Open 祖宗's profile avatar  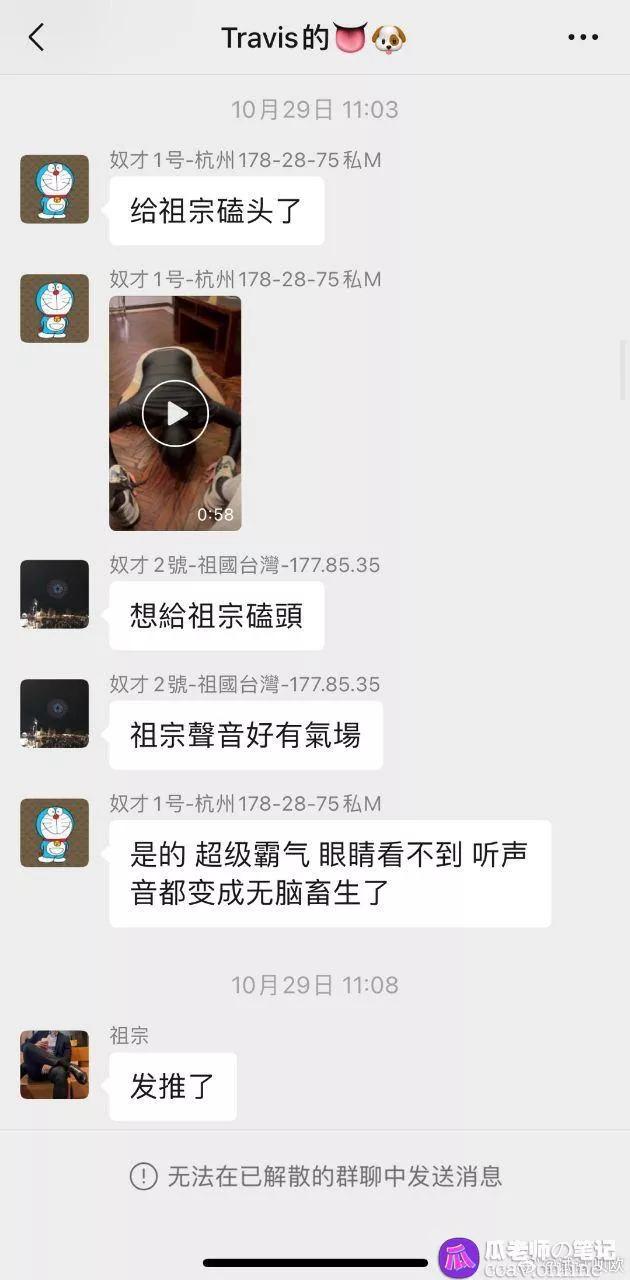[54, 1065]
